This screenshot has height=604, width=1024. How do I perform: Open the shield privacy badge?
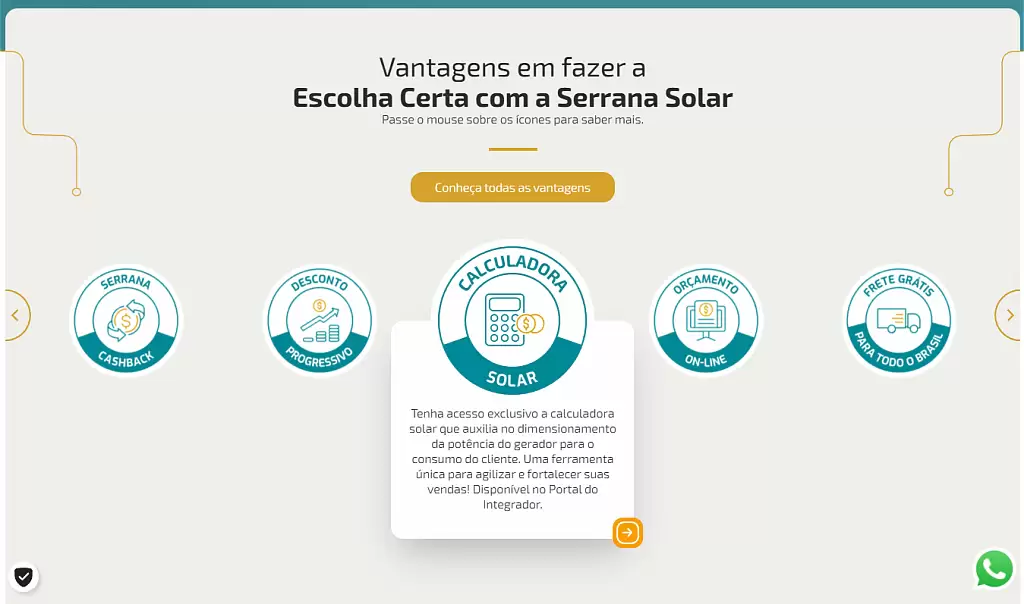click(x=24, y=577)
